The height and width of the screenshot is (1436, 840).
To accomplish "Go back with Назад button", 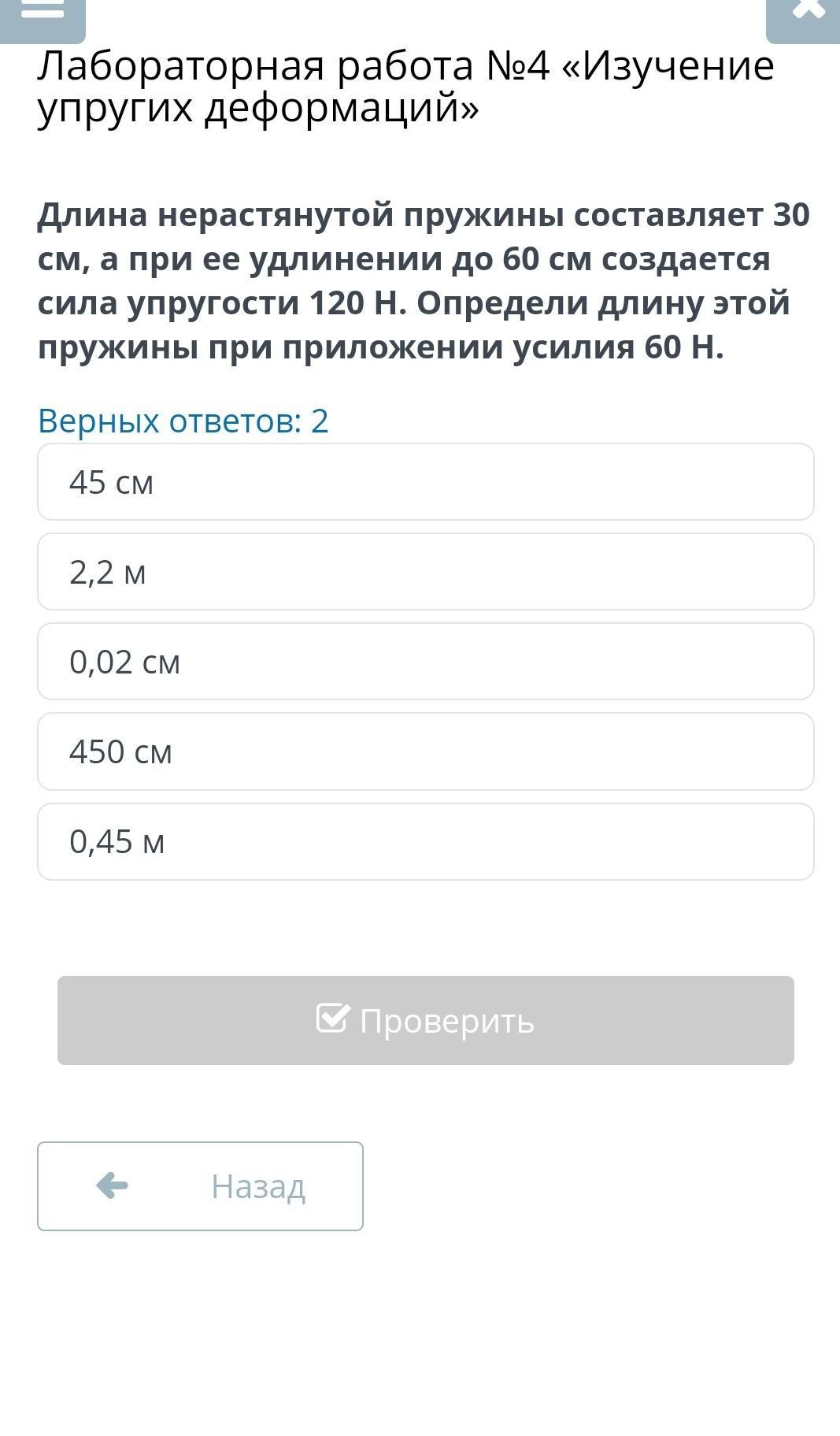I will coord(200,1186).
